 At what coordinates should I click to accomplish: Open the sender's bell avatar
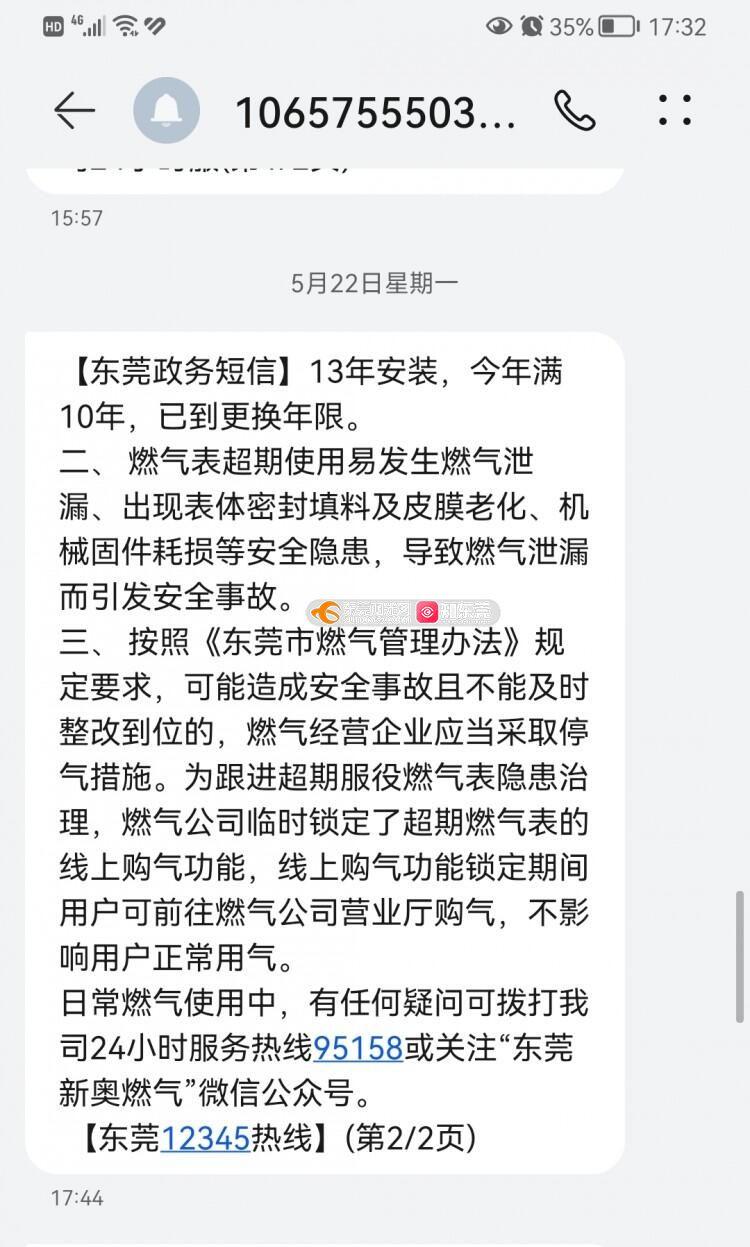pyautogui.click(x=166, y=111)
